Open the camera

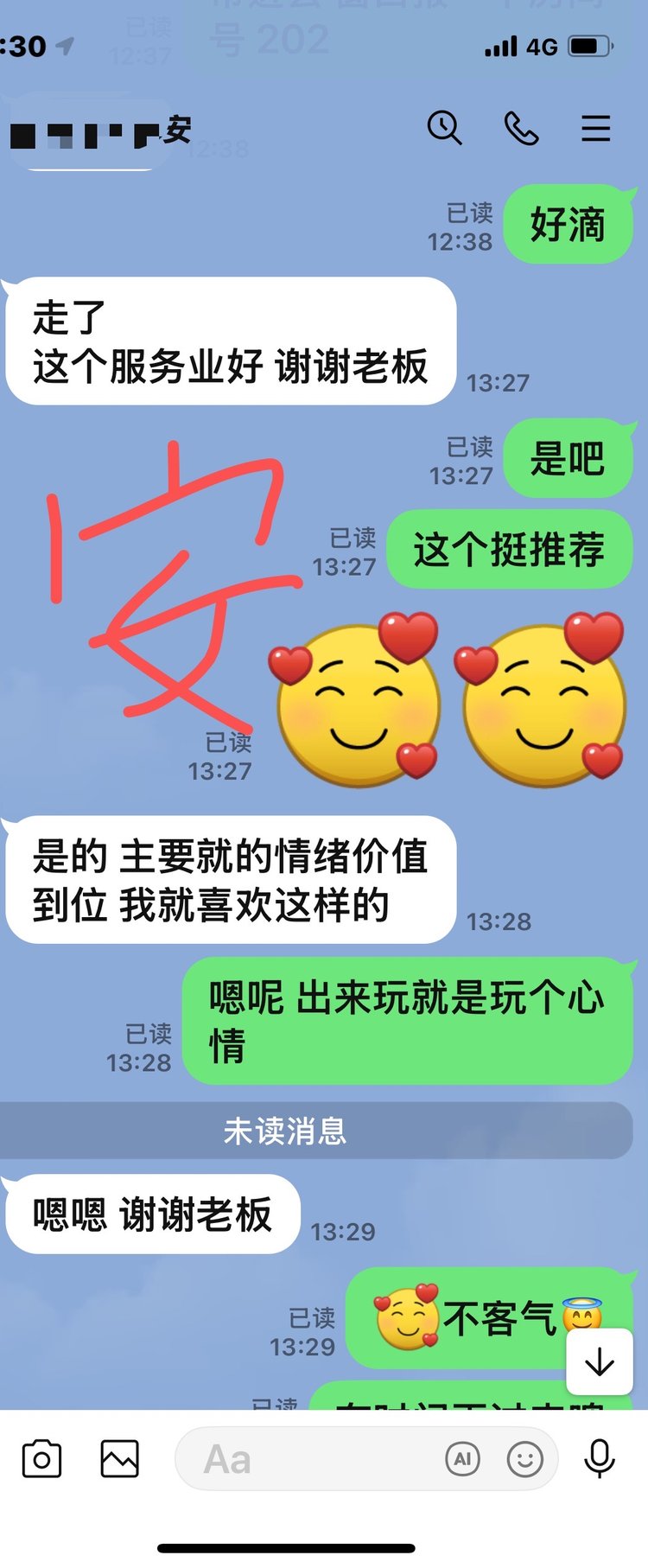[41, 1459]
